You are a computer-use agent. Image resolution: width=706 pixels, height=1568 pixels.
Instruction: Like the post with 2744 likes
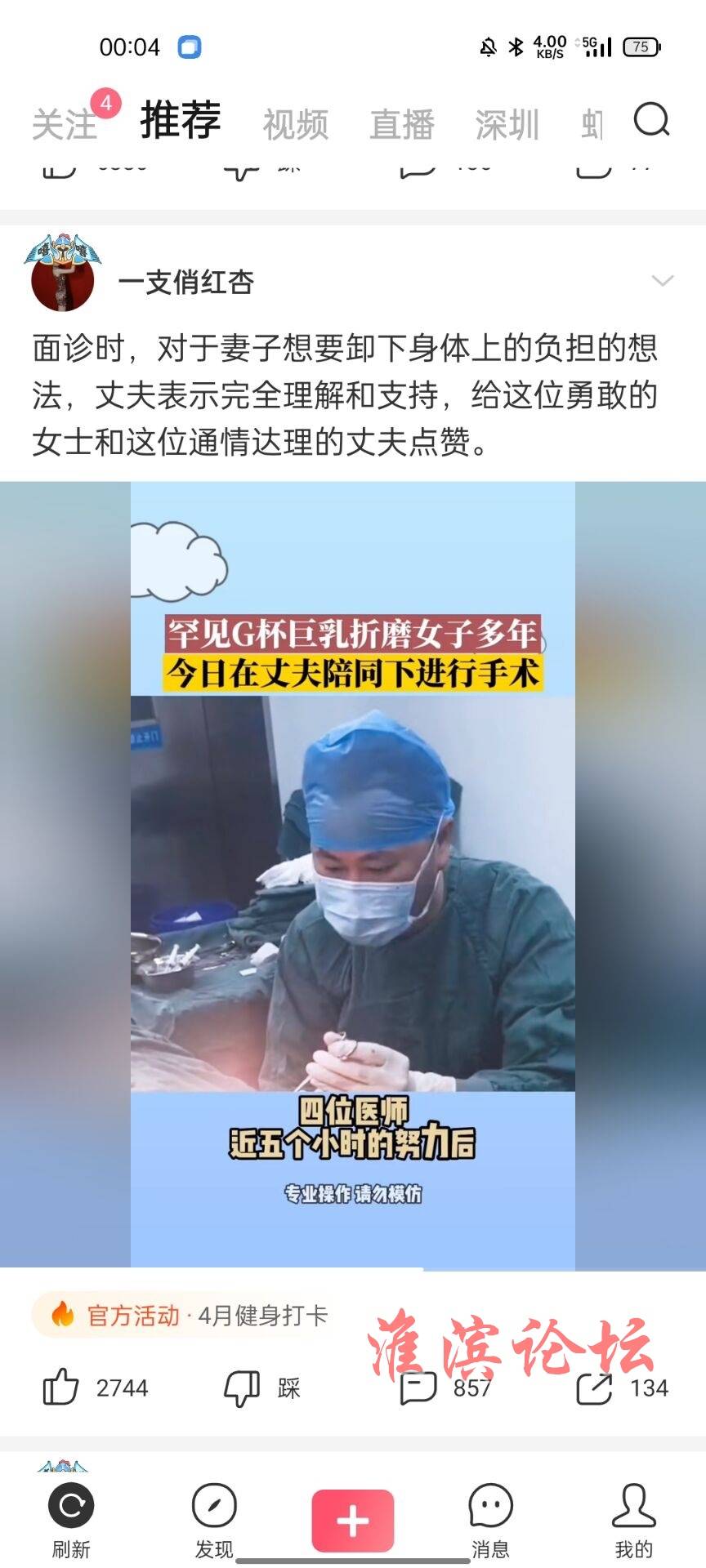61,1388
